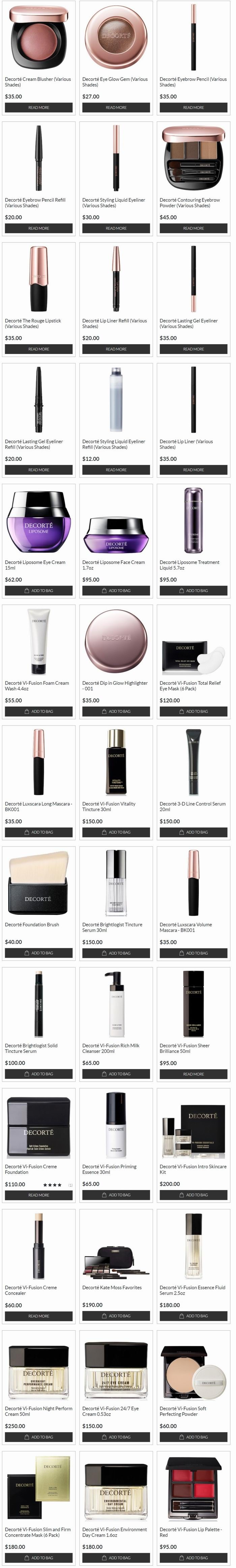Add Vi-Fusion Rich Milk Cleanser to bag

(116, 1074)
